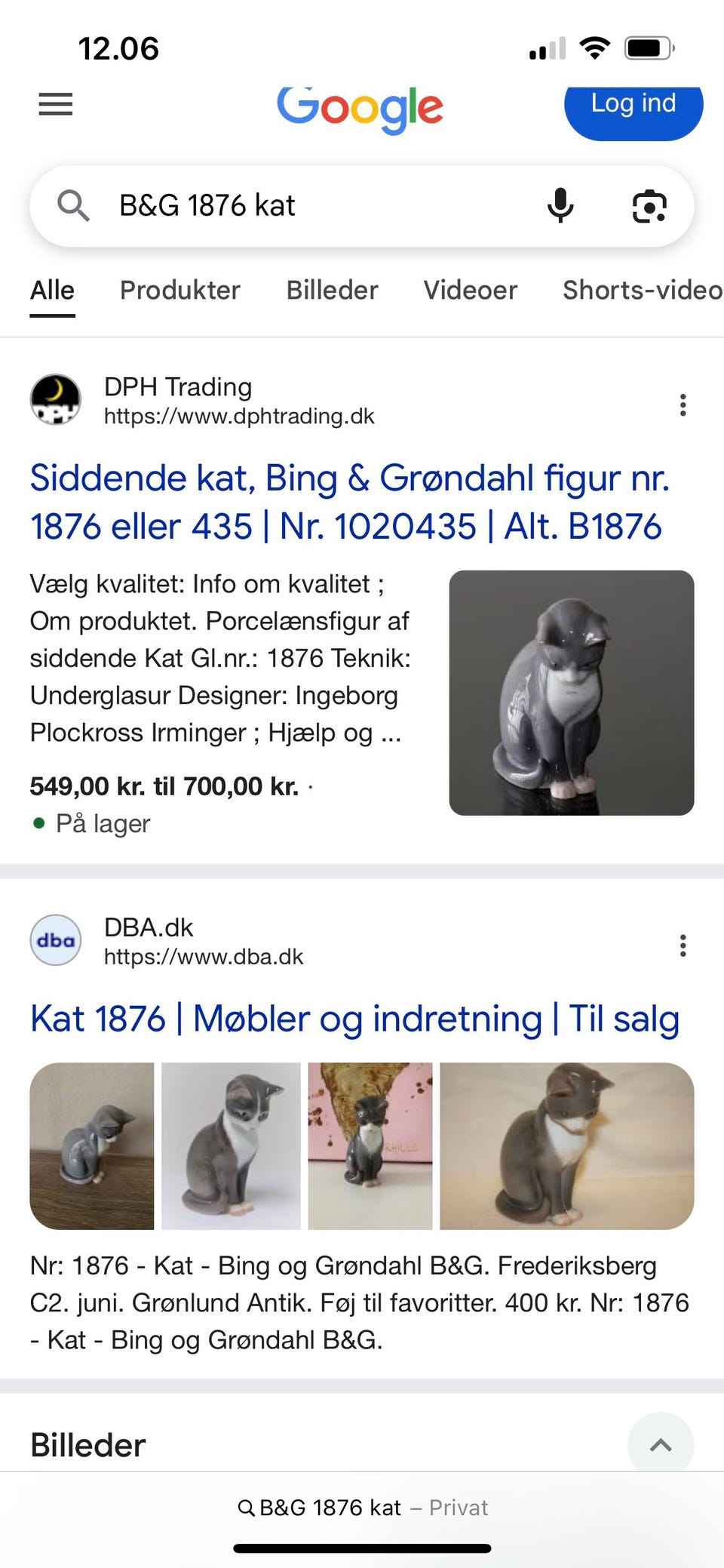Open options menu for the DBA.dk result
The width and height of the screenshot is (724, 1568).
(683, 945)
